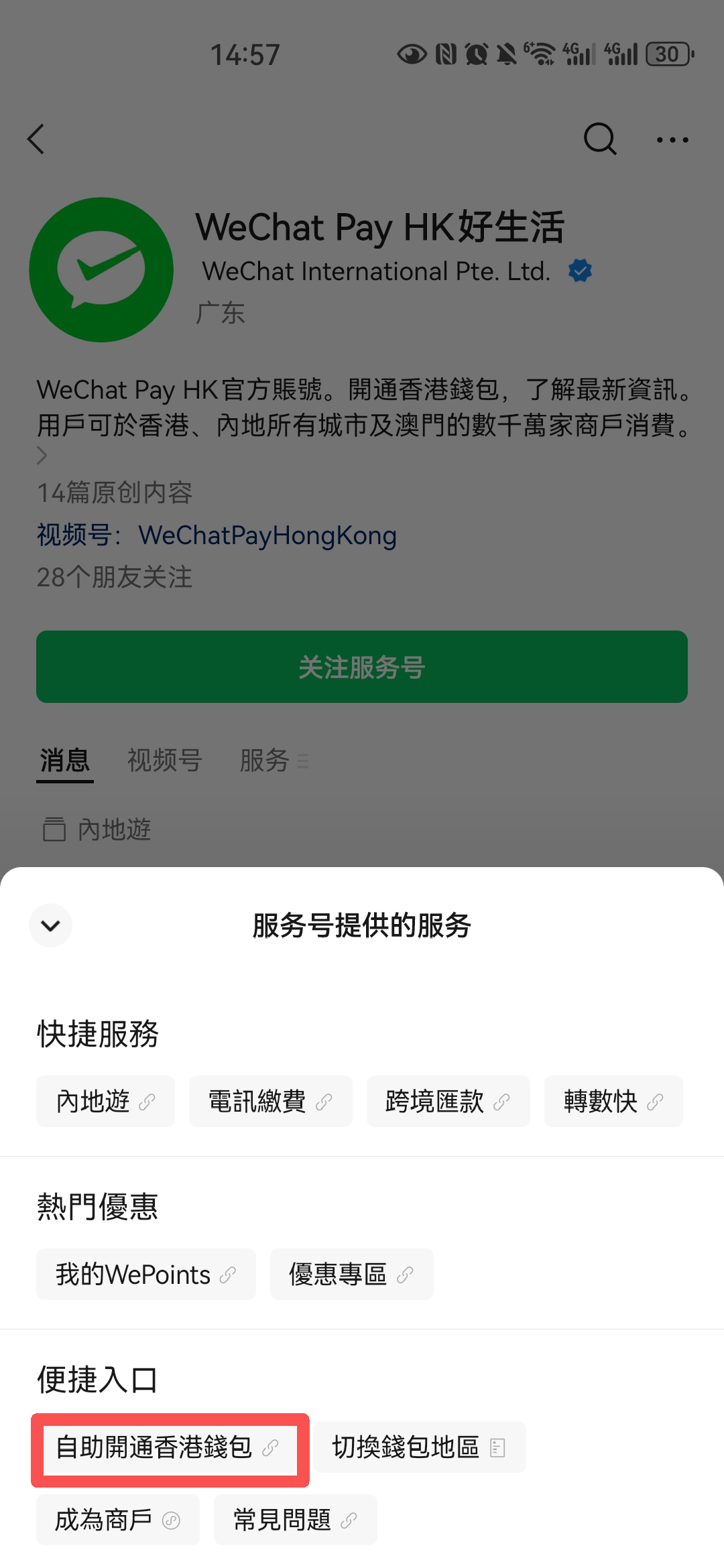The image size is (724, 1568).
Task: Tap the 关注服务号 button
Action: click(362, 667)
